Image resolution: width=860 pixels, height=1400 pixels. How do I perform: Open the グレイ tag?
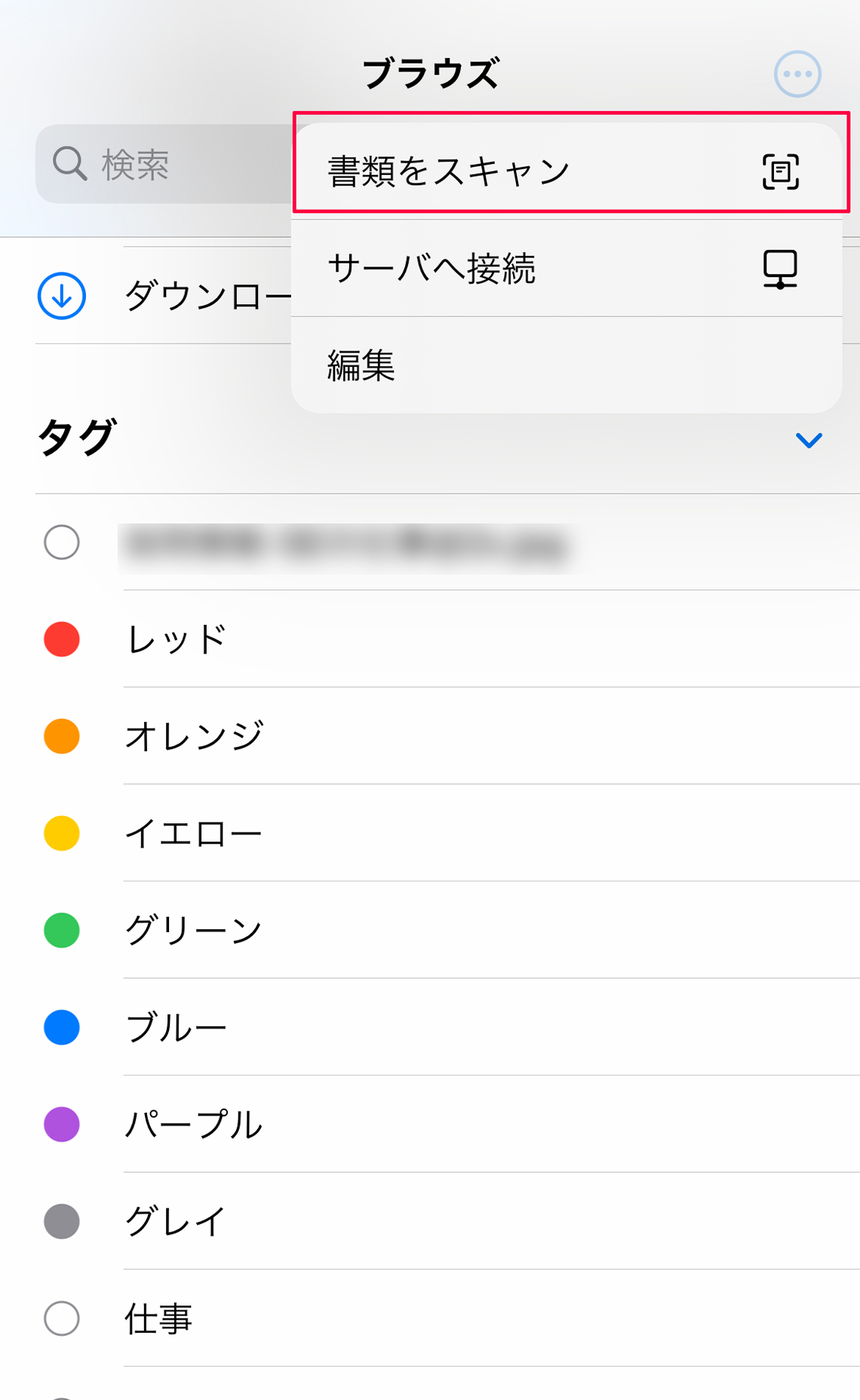447,1222
